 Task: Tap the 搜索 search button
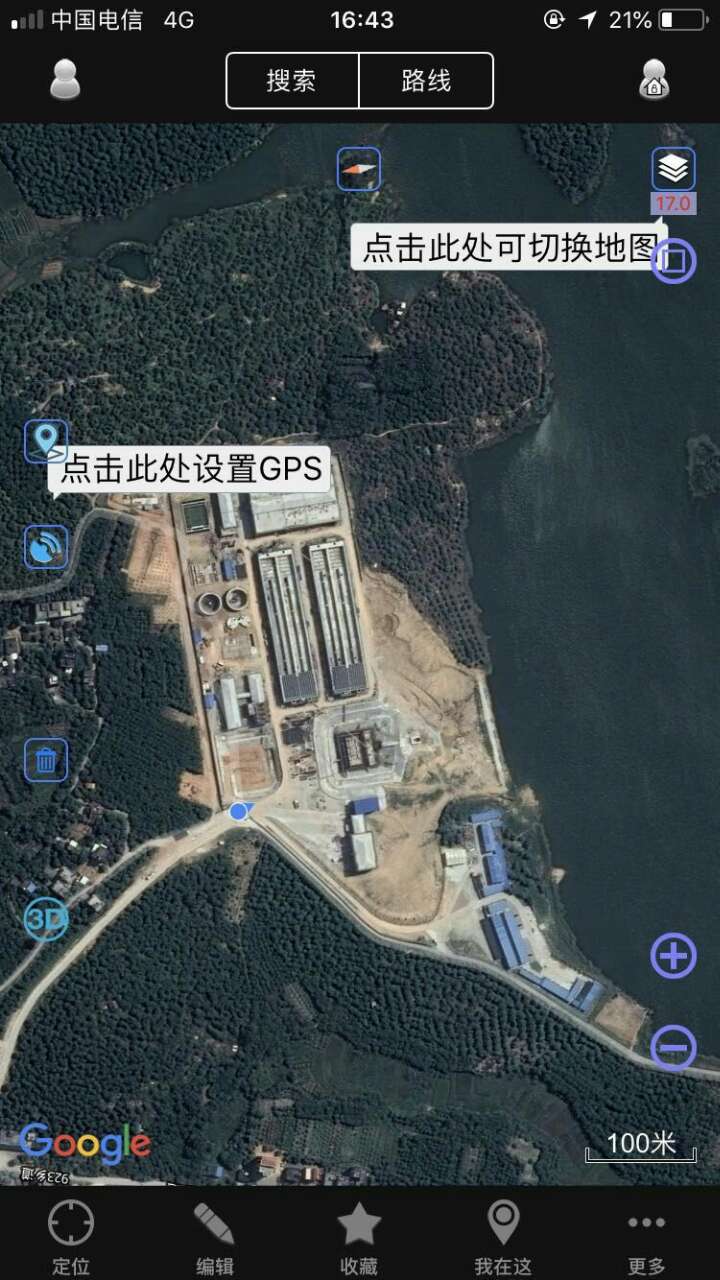pos(292,81)
